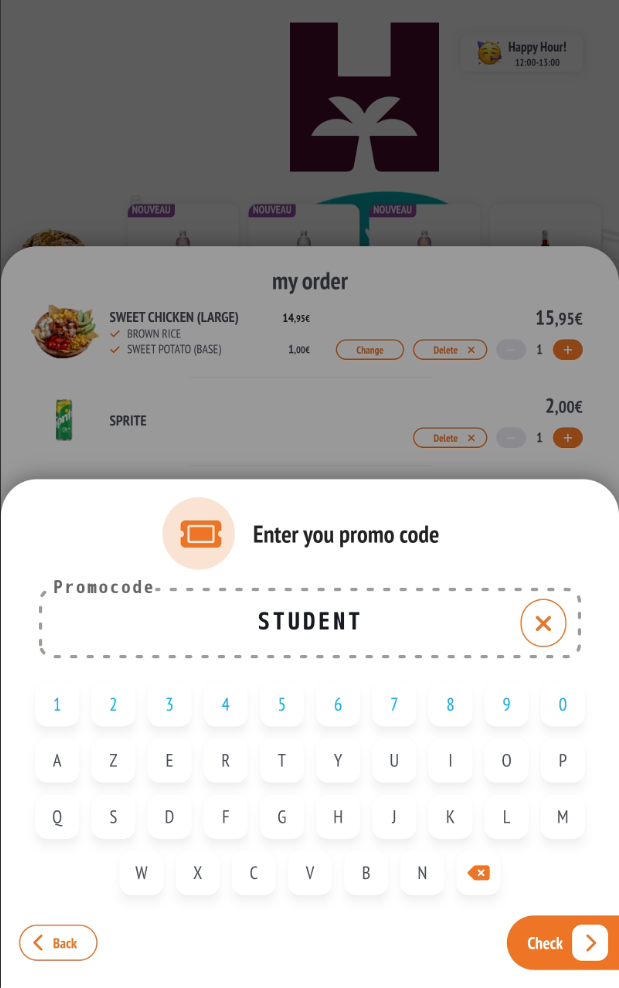Tap the backspace key

click(478, 873)
